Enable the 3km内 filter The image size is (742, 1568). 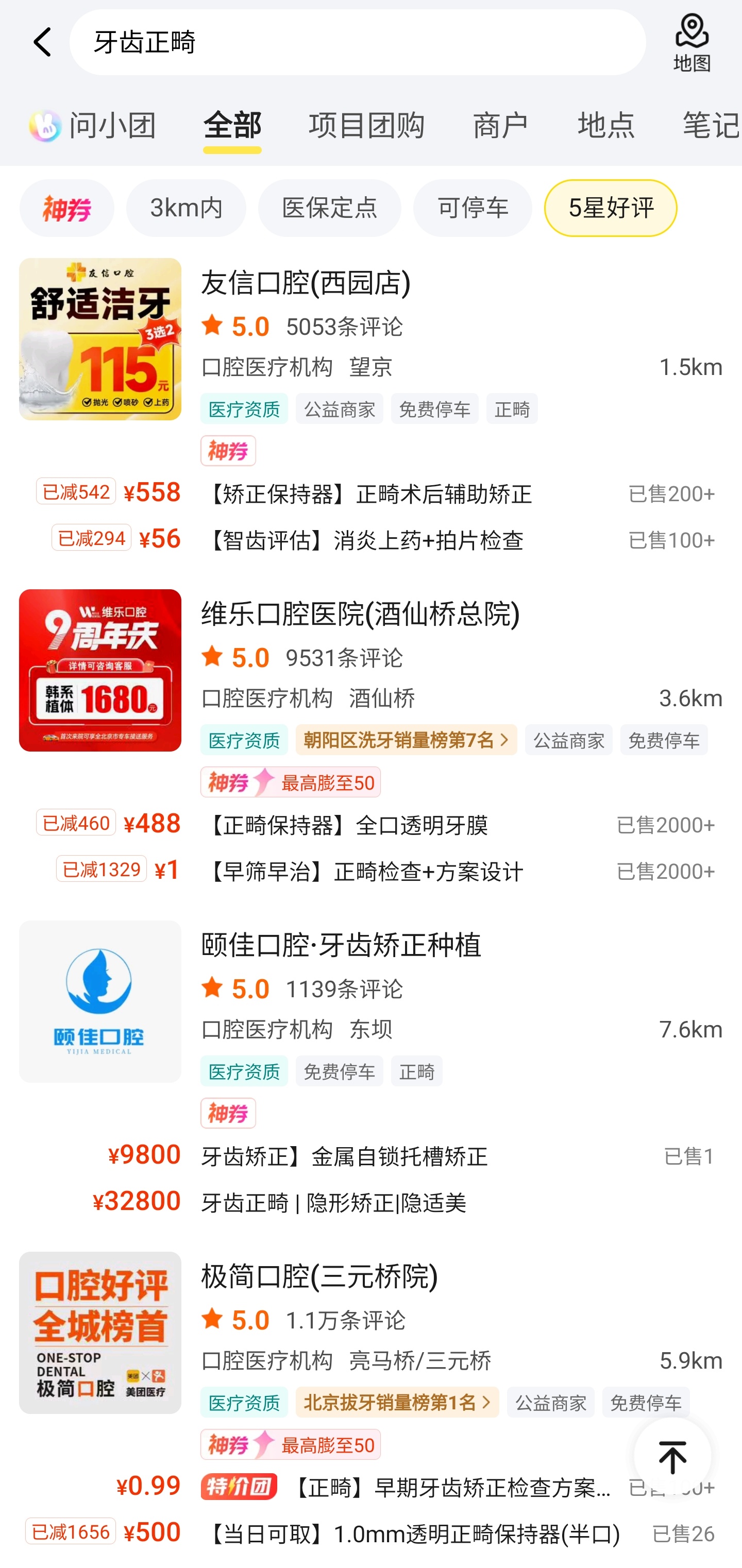[x=185, y=208]
